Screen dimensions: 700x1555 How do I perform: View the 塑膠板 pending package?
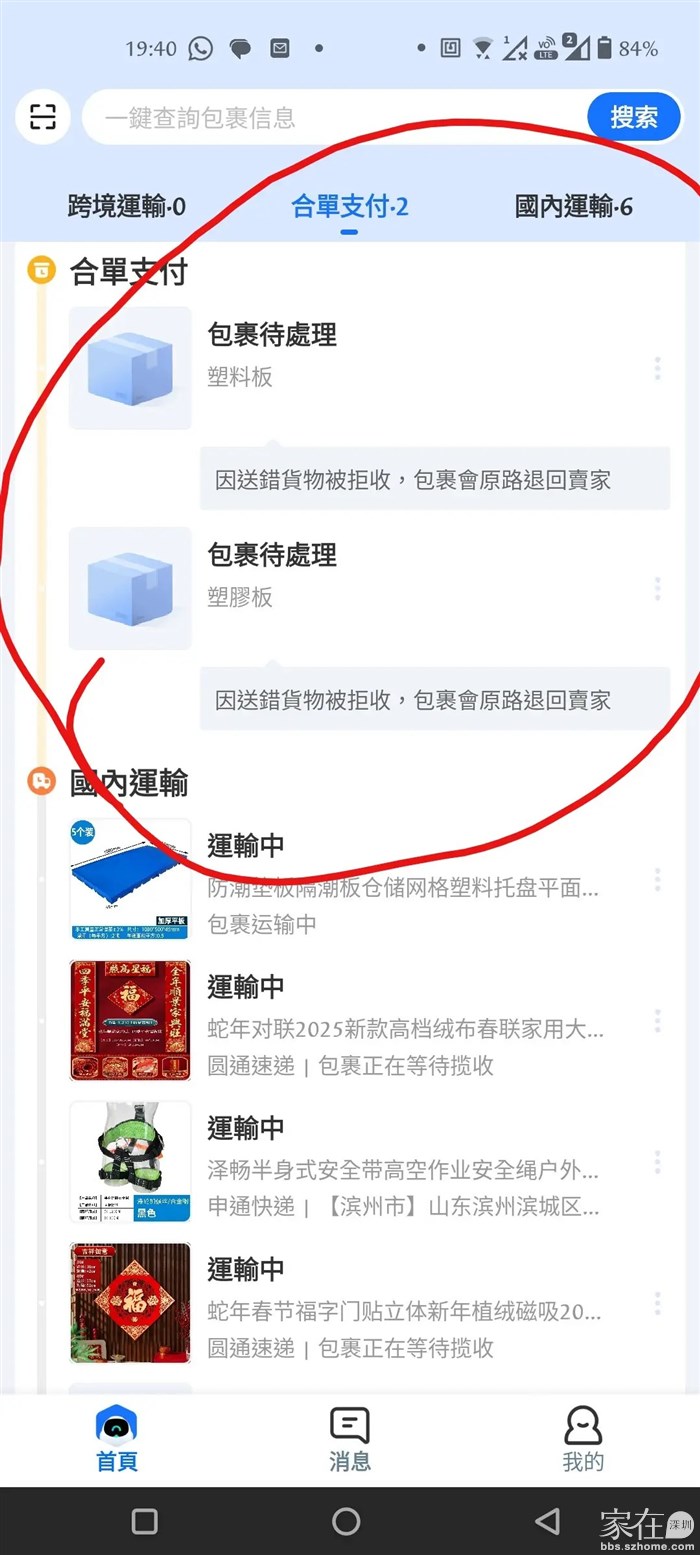[x=272, y=574]
